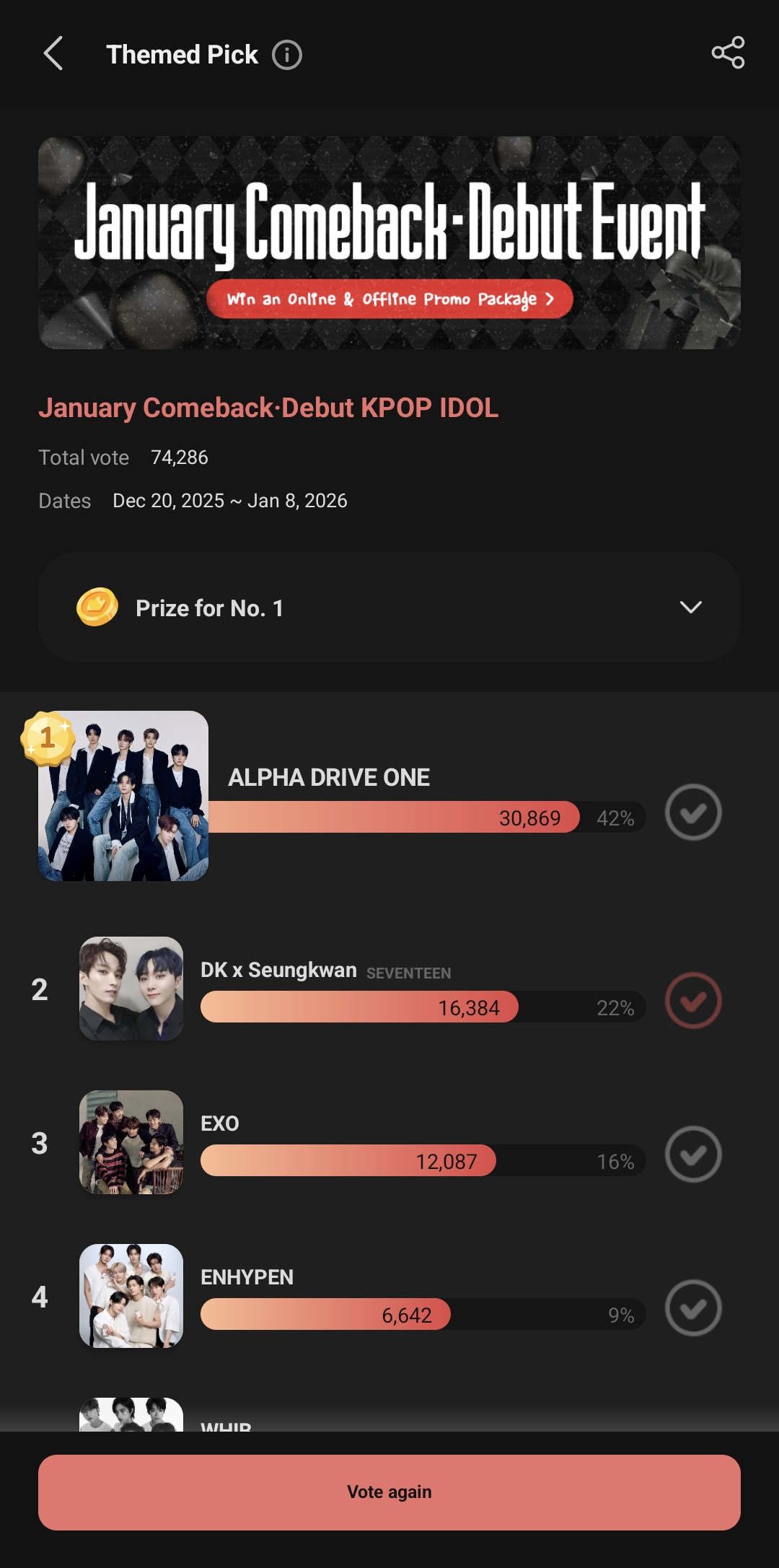The height and width of the screenshot is (1568, 779).
Task: Expand the Prize for No. 1 section
Action: coord(690,608)
